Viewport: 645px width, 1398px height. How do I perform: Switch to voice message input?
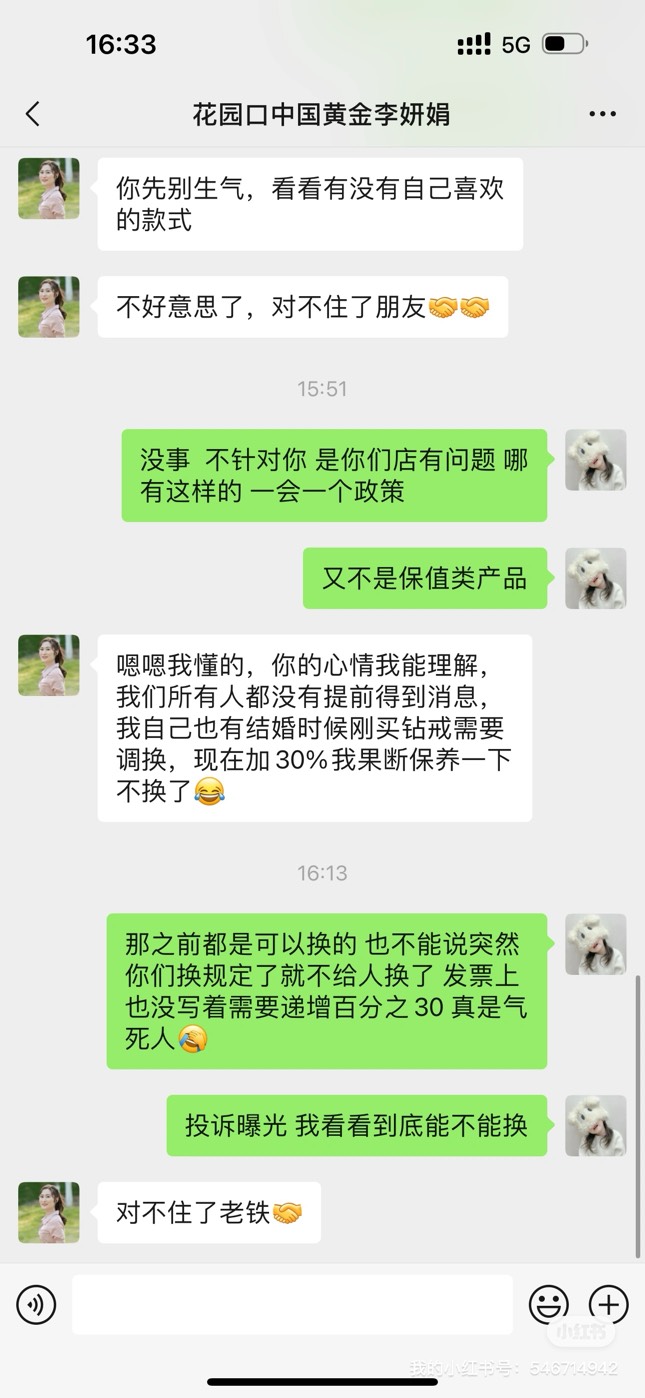[37, 1304]
